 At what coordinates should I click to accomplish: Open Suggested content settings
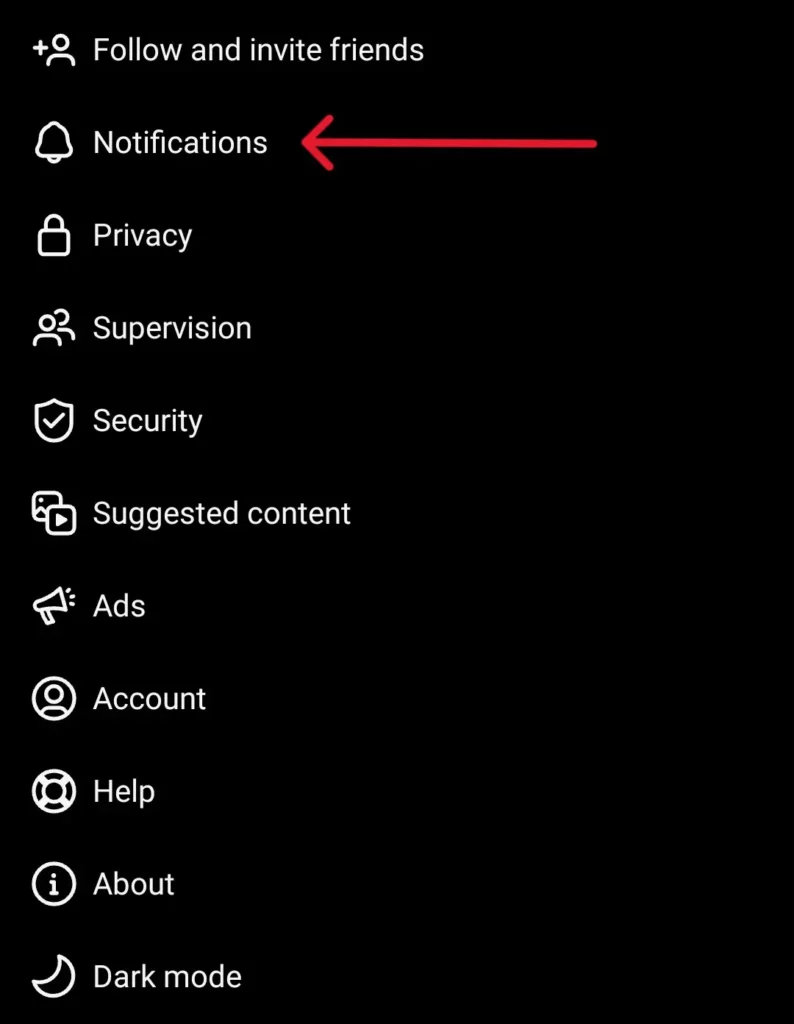[x=222, y=514]
